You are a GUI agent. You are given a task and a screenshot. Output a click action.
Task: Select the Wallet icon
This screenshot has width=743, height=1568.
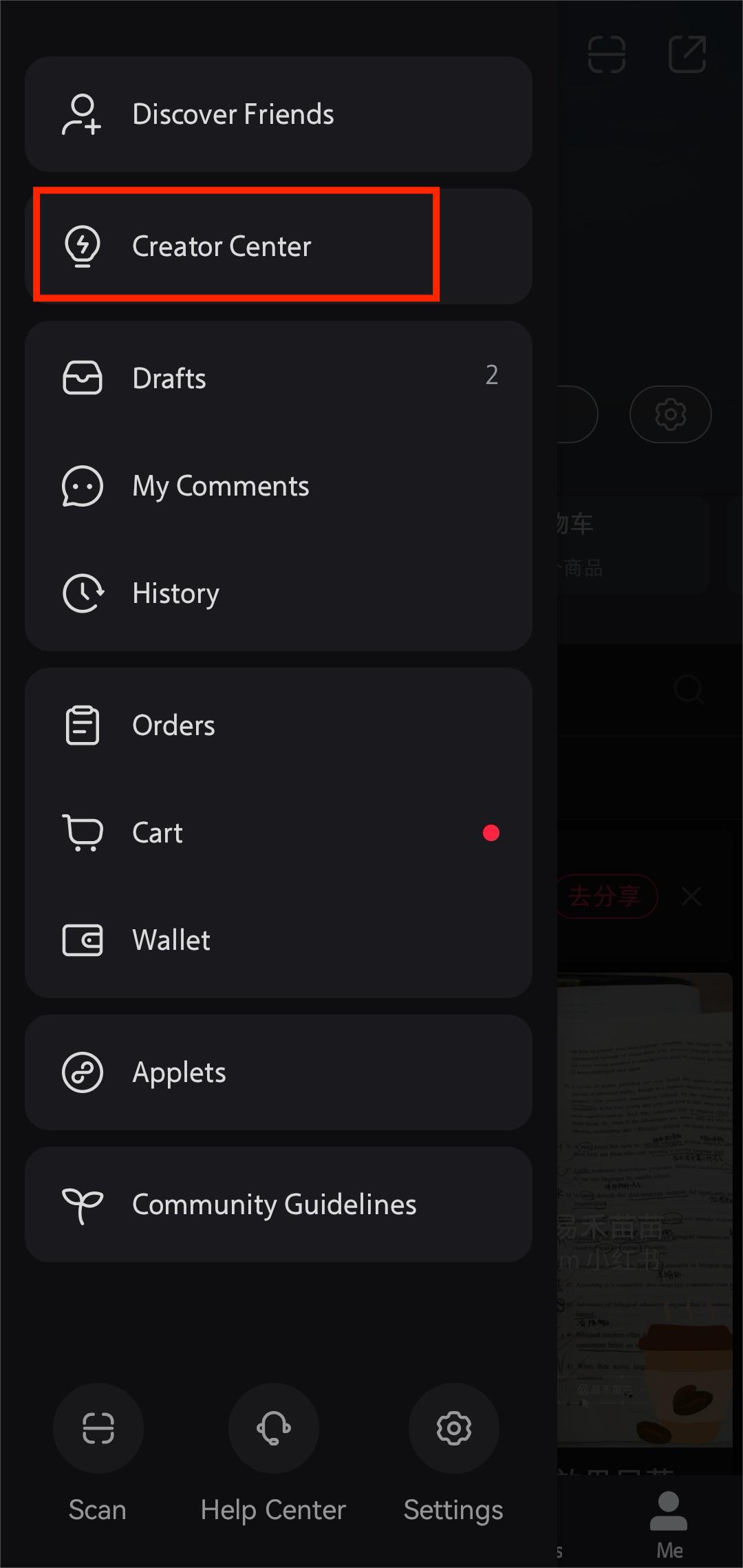(x=82, y=940)
